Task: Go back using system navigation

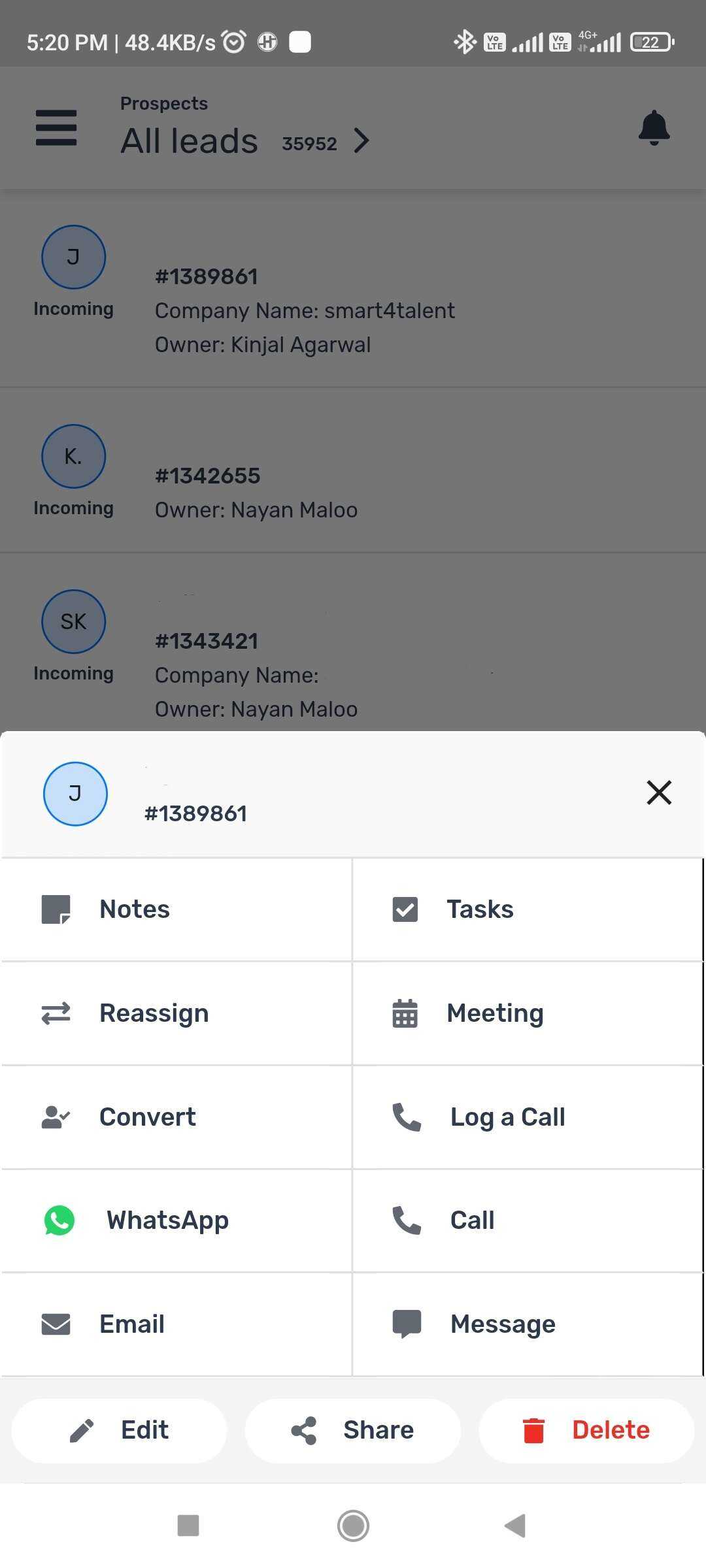Action: click(515, 1526)
